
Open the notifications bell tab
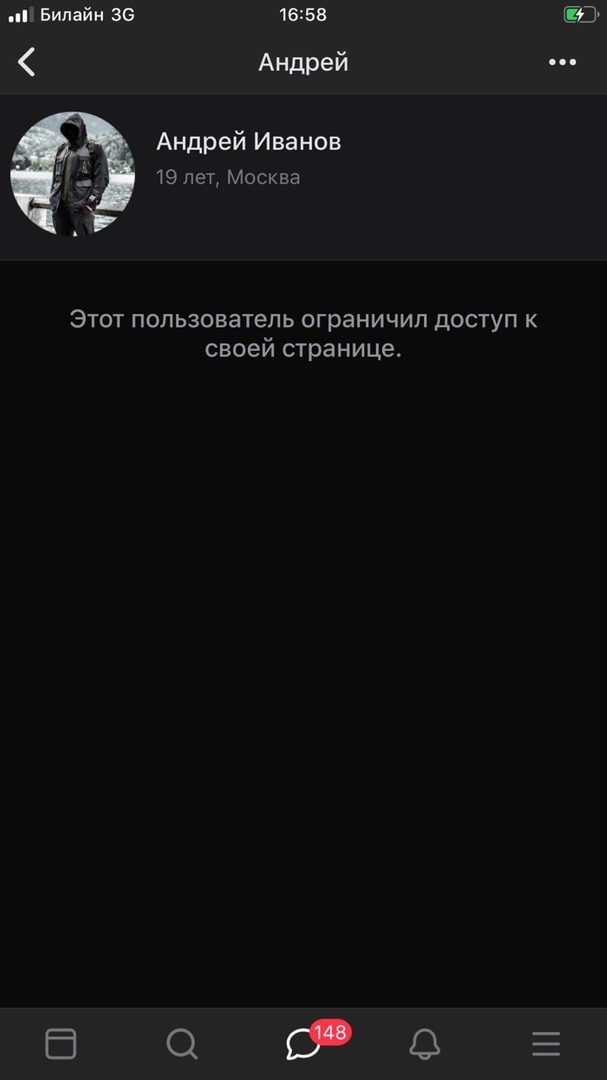pyautogui.click(x=425, y=1043)
